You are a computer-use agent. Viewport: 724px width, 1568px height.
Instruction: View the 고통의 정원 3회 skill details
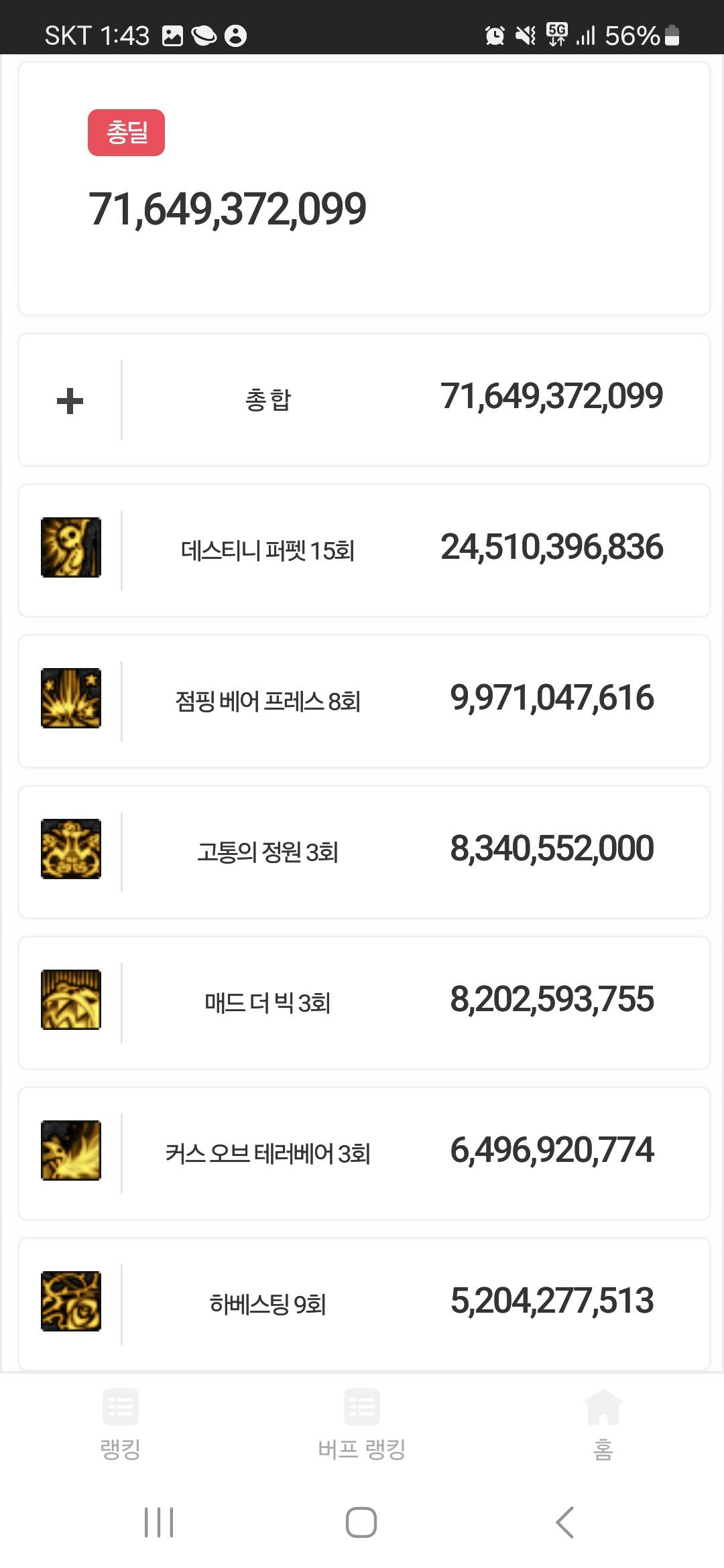pos(363,852)
